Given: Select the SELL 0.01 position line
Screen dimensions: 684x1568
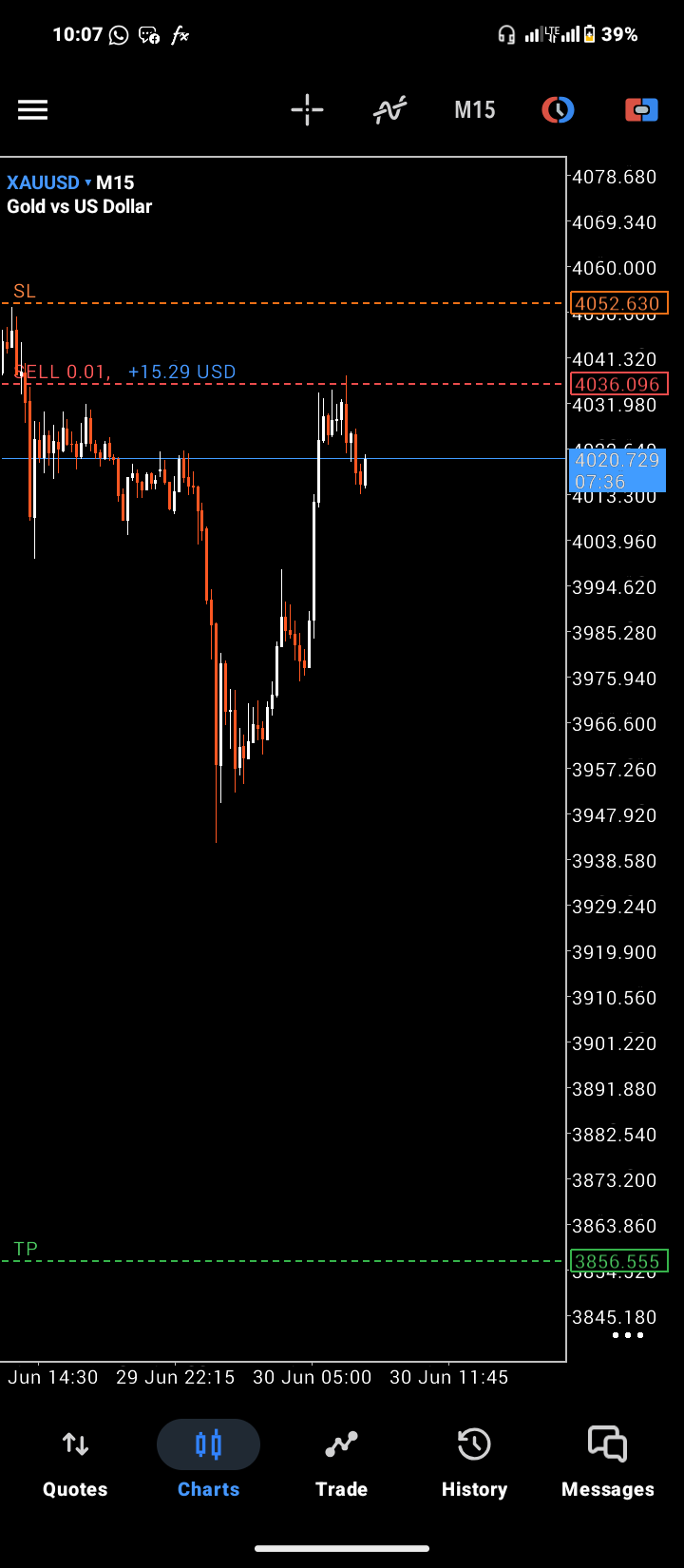Looking at the screenshot, I should 283,384.
